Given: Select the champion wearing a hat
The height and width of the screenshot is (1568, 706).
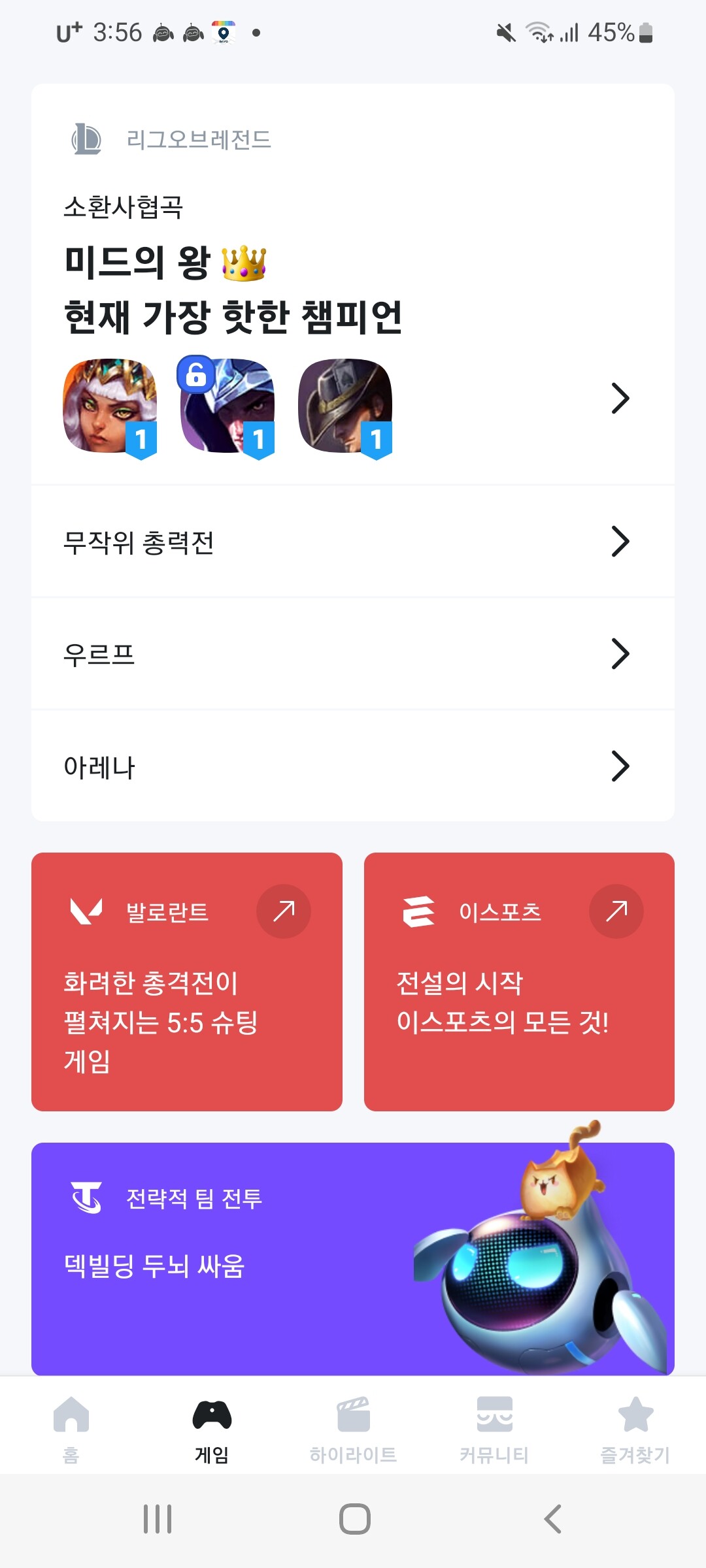Looking at the screenshot, I should [x=345, y=406].
